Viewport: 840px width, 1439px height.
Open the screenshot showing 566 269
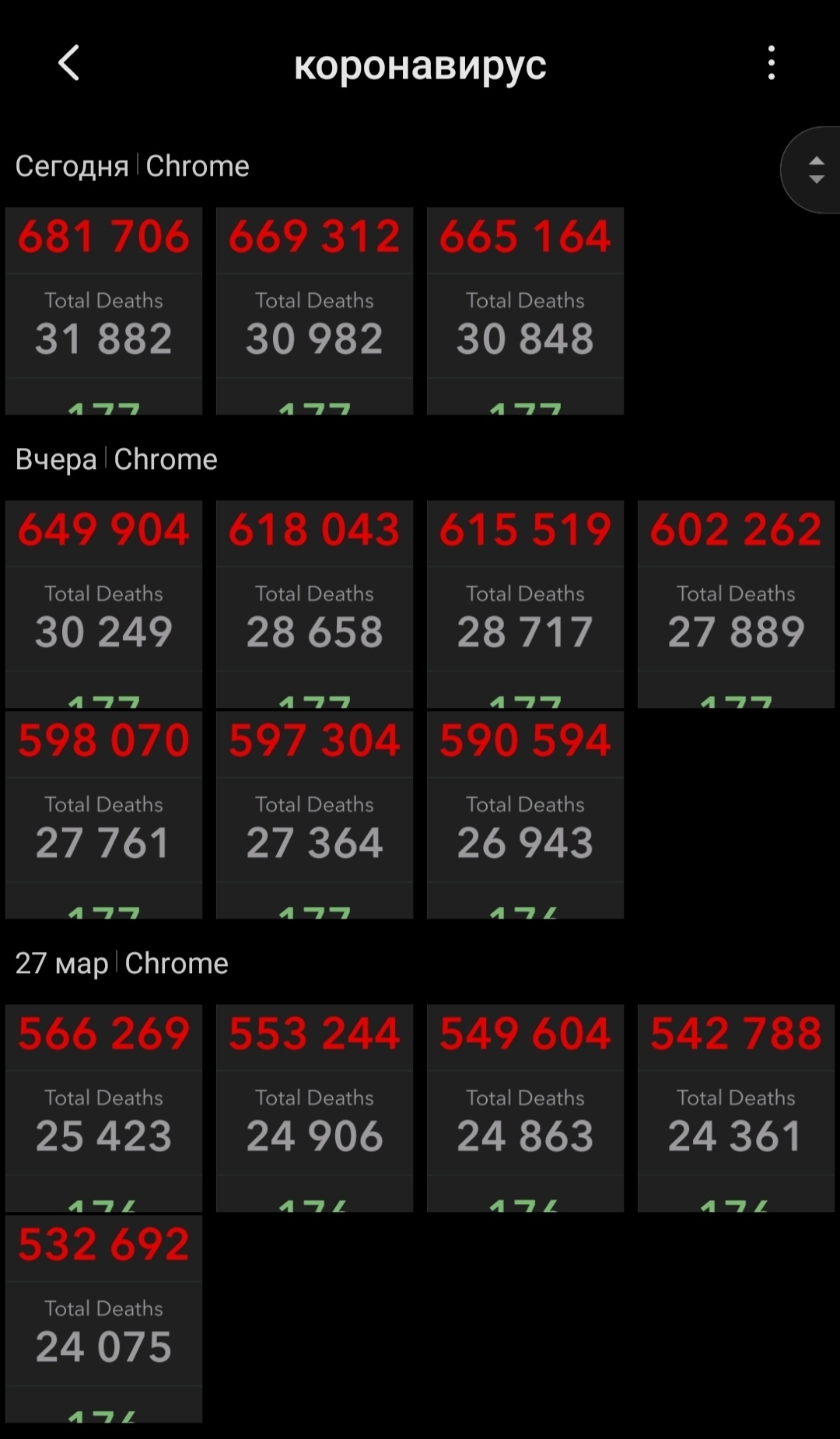coord(103,1108)
